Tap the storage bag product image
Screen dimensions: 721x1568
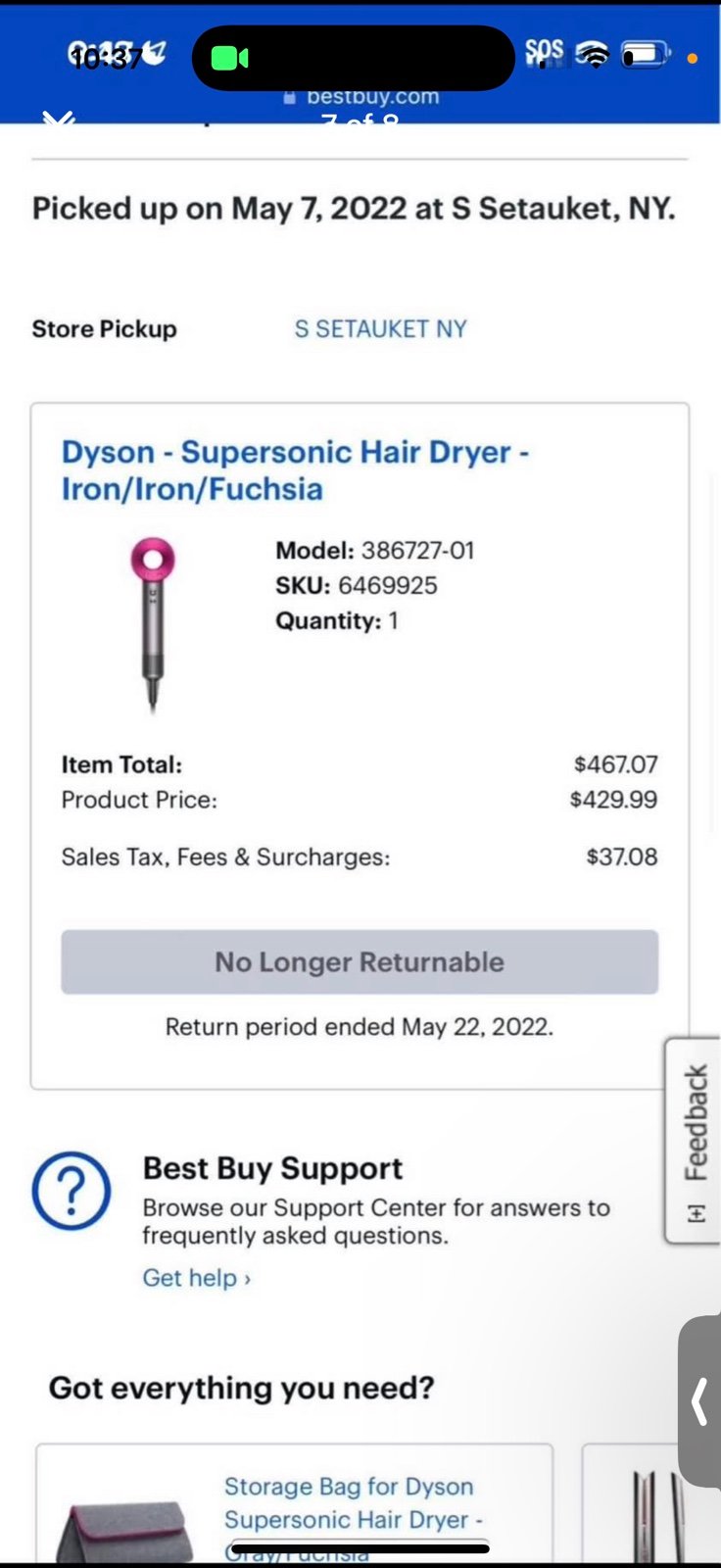[121, 1531]
